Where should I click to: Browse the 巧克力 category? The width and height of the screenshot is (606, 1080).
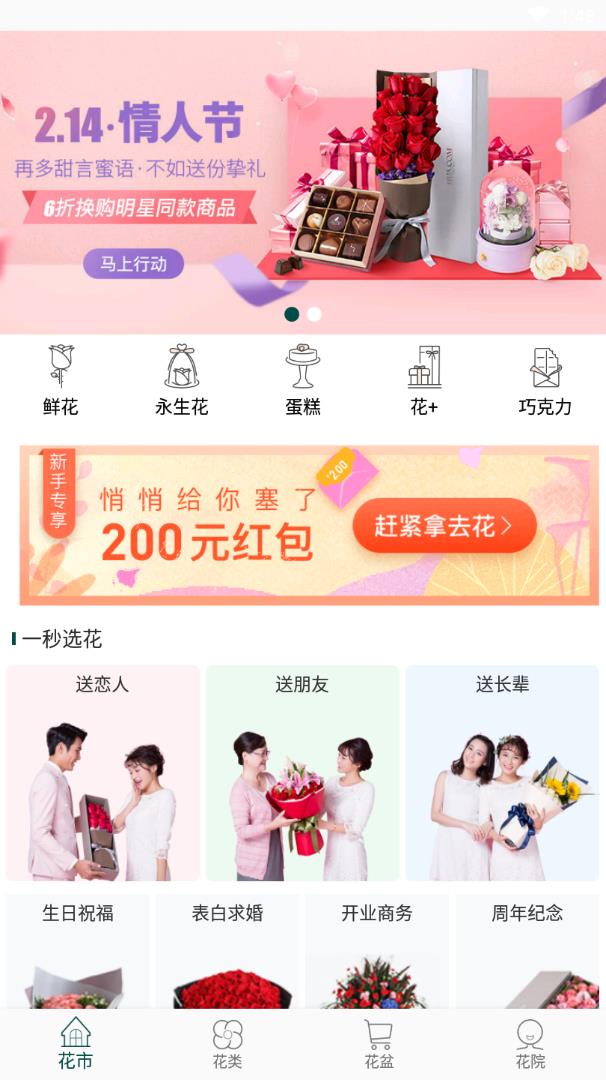(x=545, y=380)
